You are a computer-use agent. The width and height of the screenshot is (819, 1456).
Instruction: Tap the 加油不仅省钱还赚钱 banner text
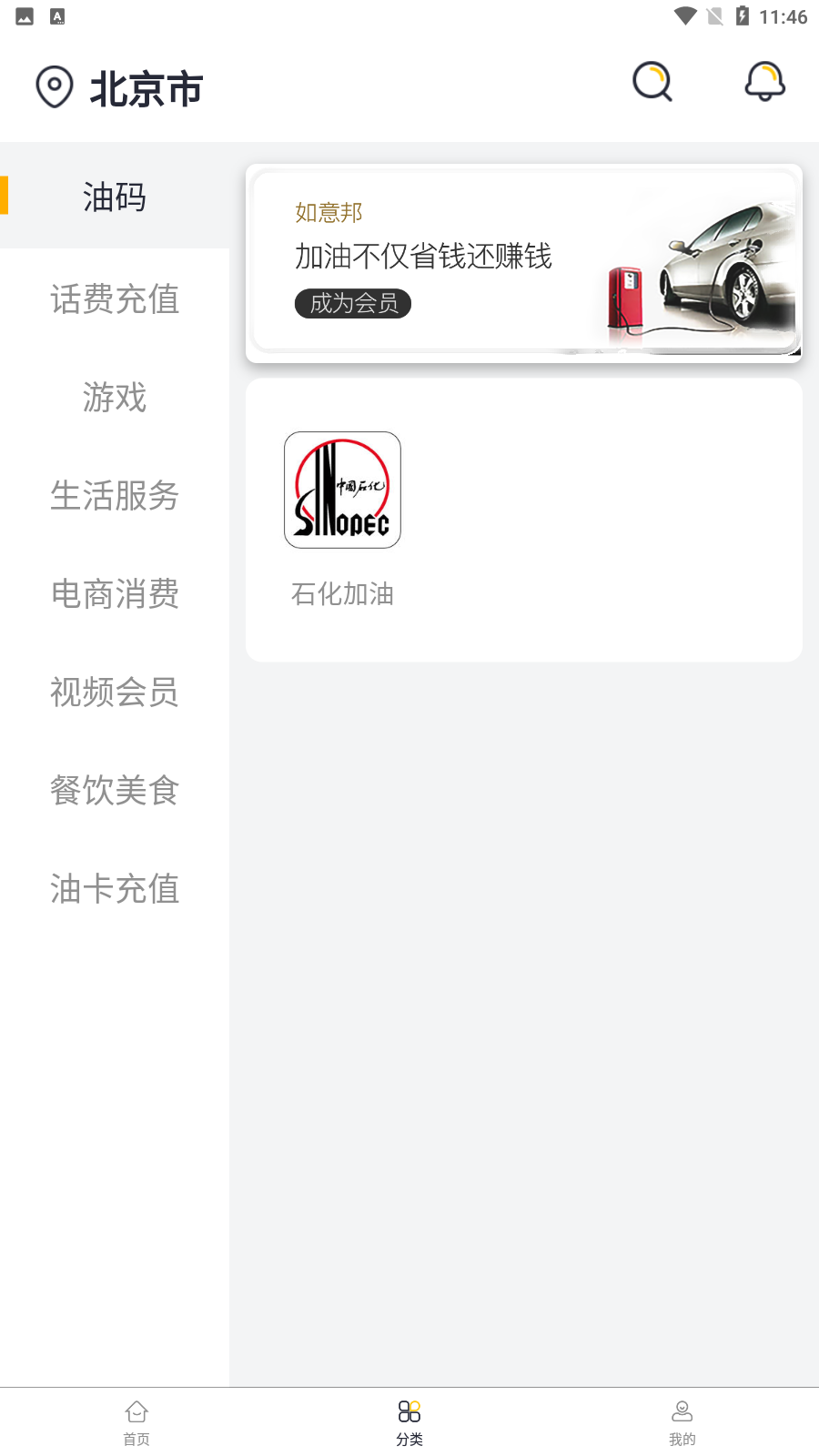pyautogui.click(x=422, y=258)
